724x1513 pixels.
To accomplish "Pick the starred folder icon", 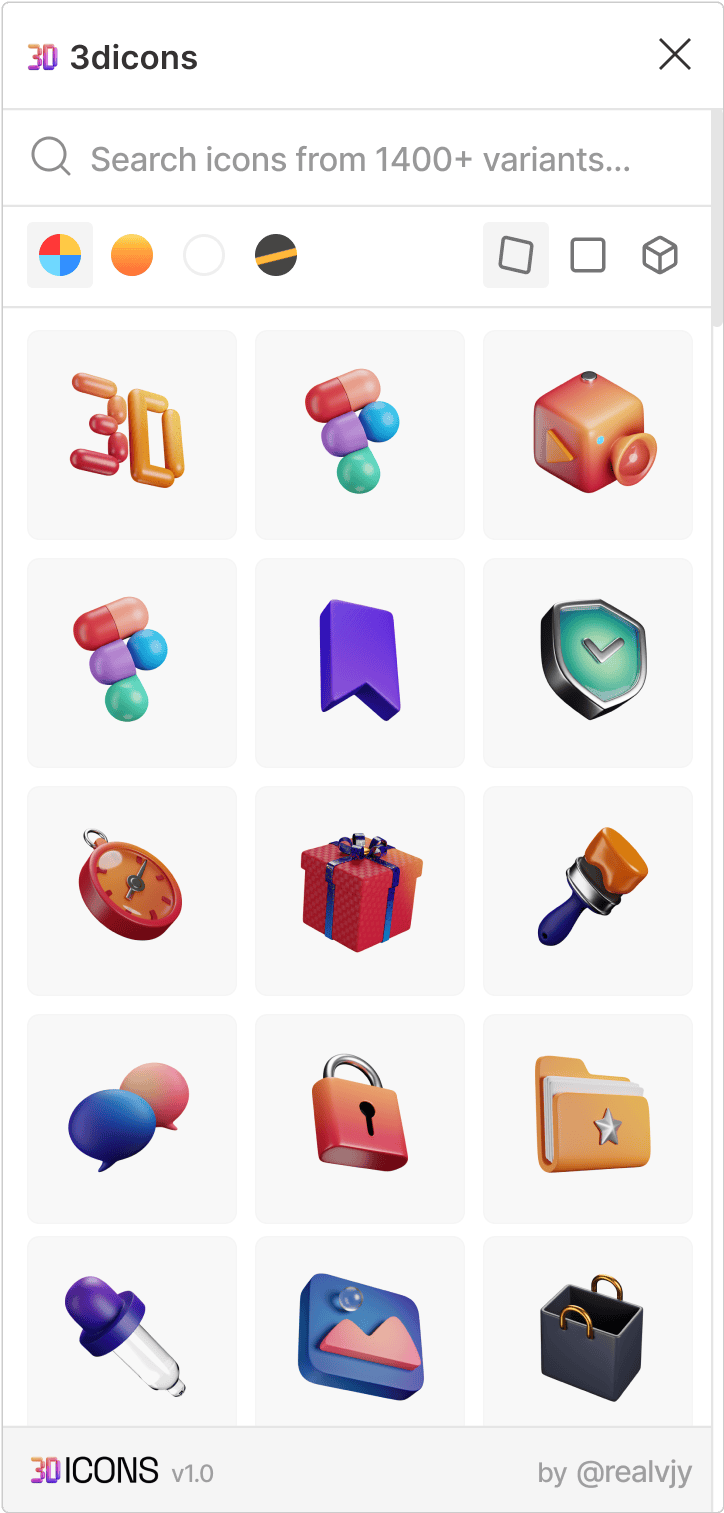I will (x=588, y=1119).
